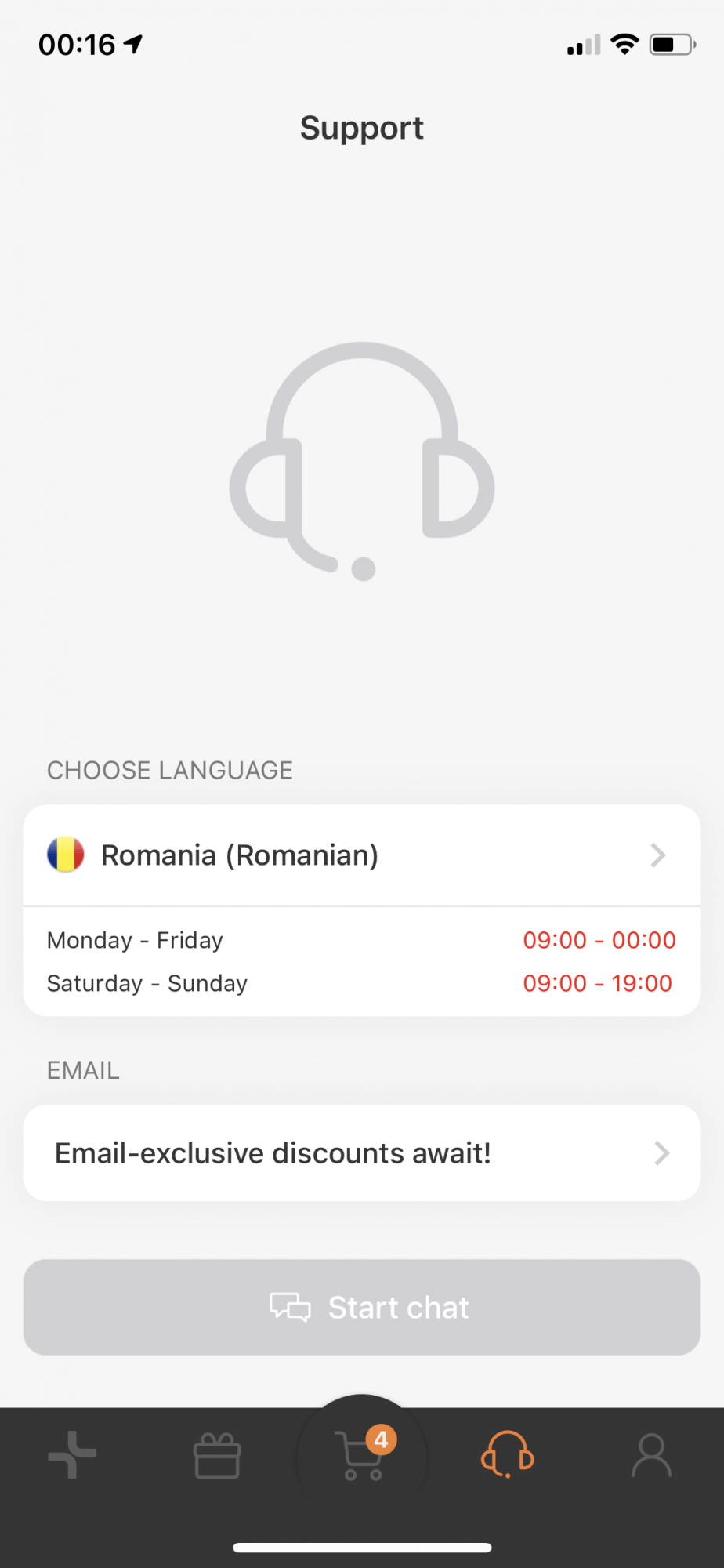Open Email-exclusive discounts await row
The height and width of the screenshot is (1568, 724).
pos(361,1153)
